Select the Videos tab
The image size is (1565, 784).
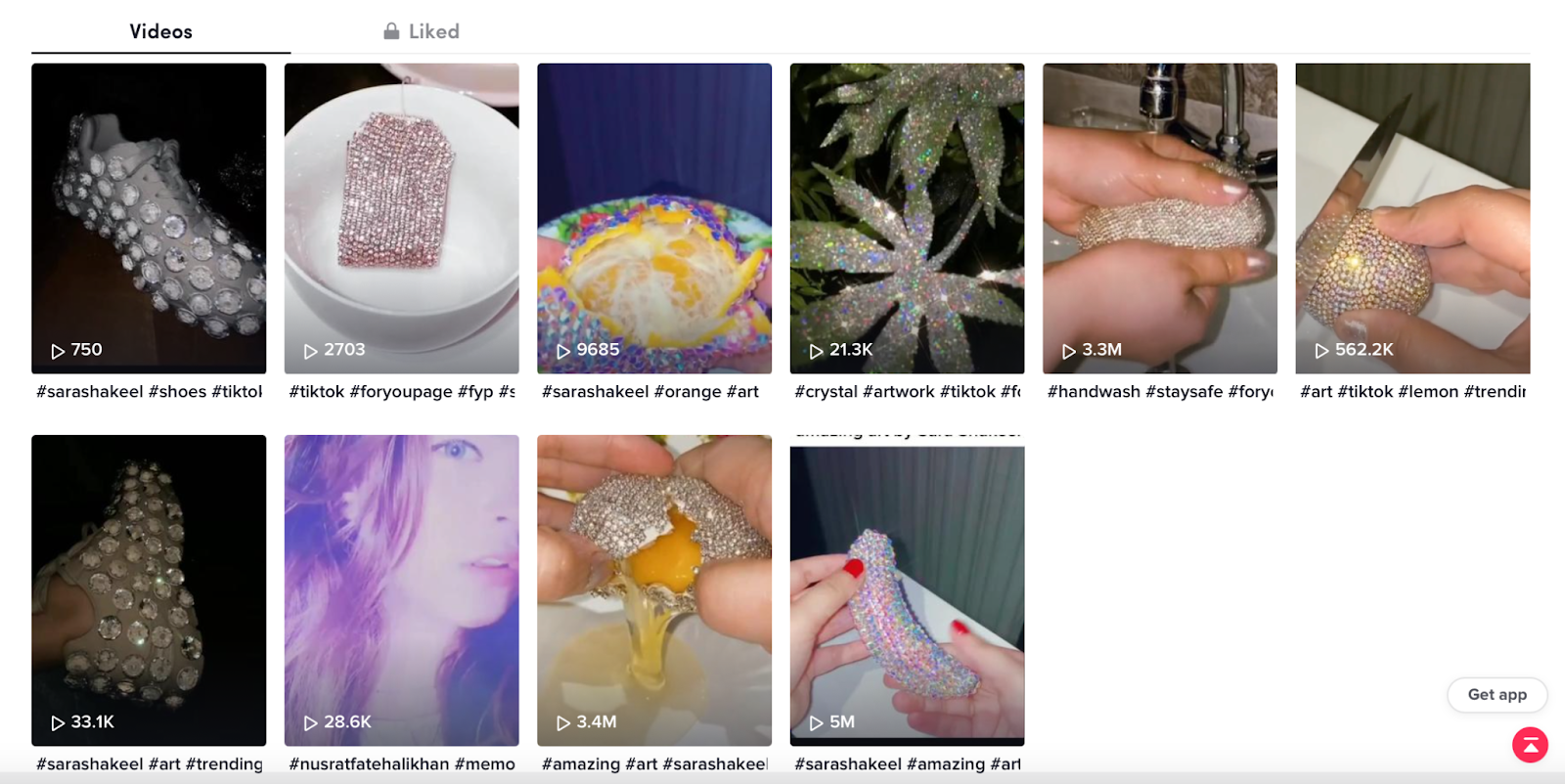tap(160, 31)
